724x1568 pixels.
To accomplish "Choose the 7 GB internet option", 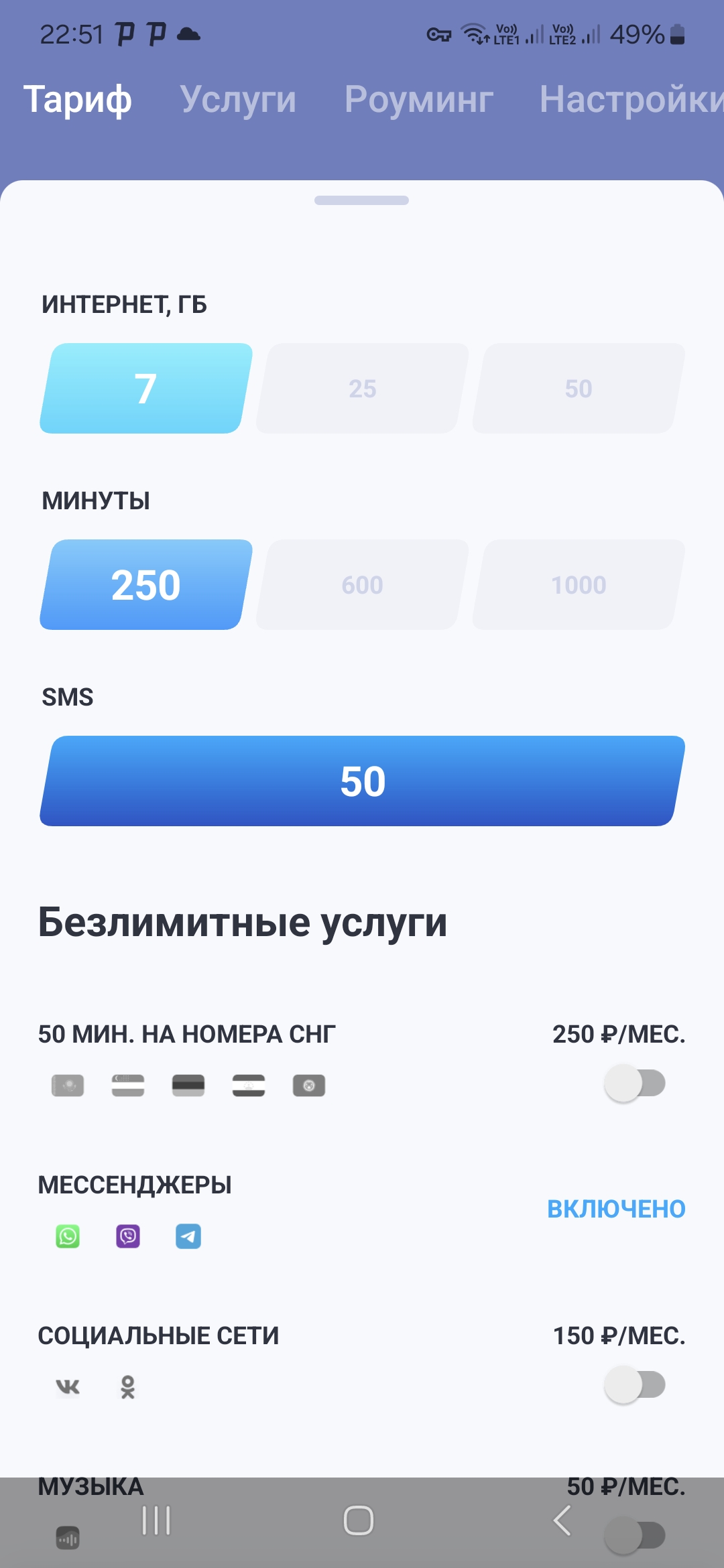I will tap(146, 389).
